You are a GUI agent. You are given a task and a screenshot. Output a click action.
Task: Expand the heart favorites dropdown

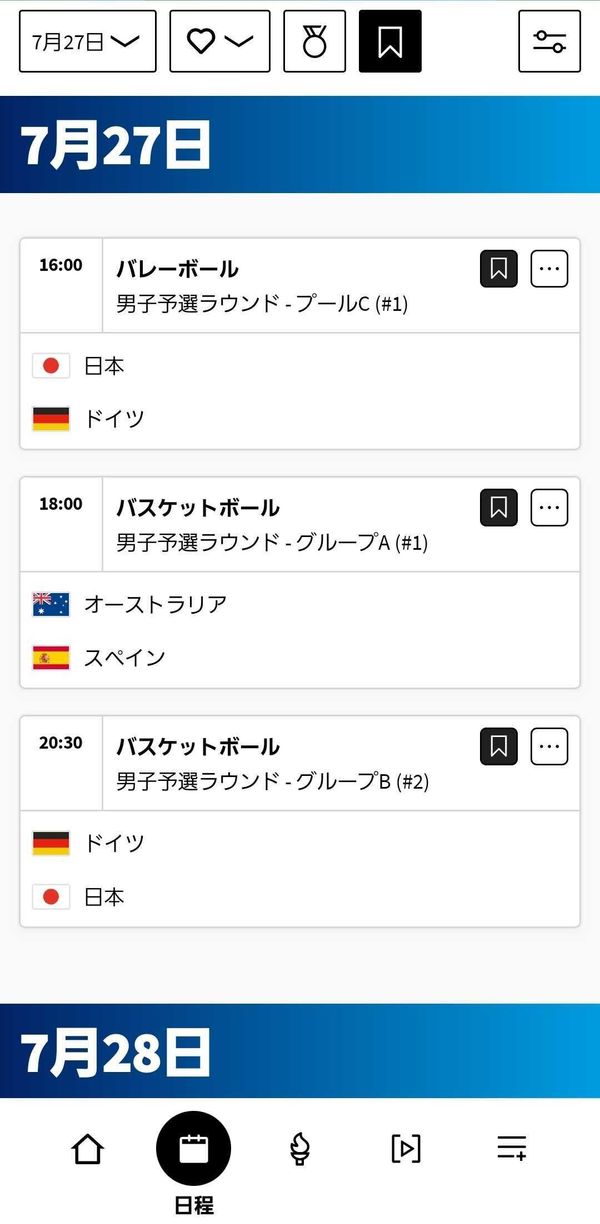(220, 41)
